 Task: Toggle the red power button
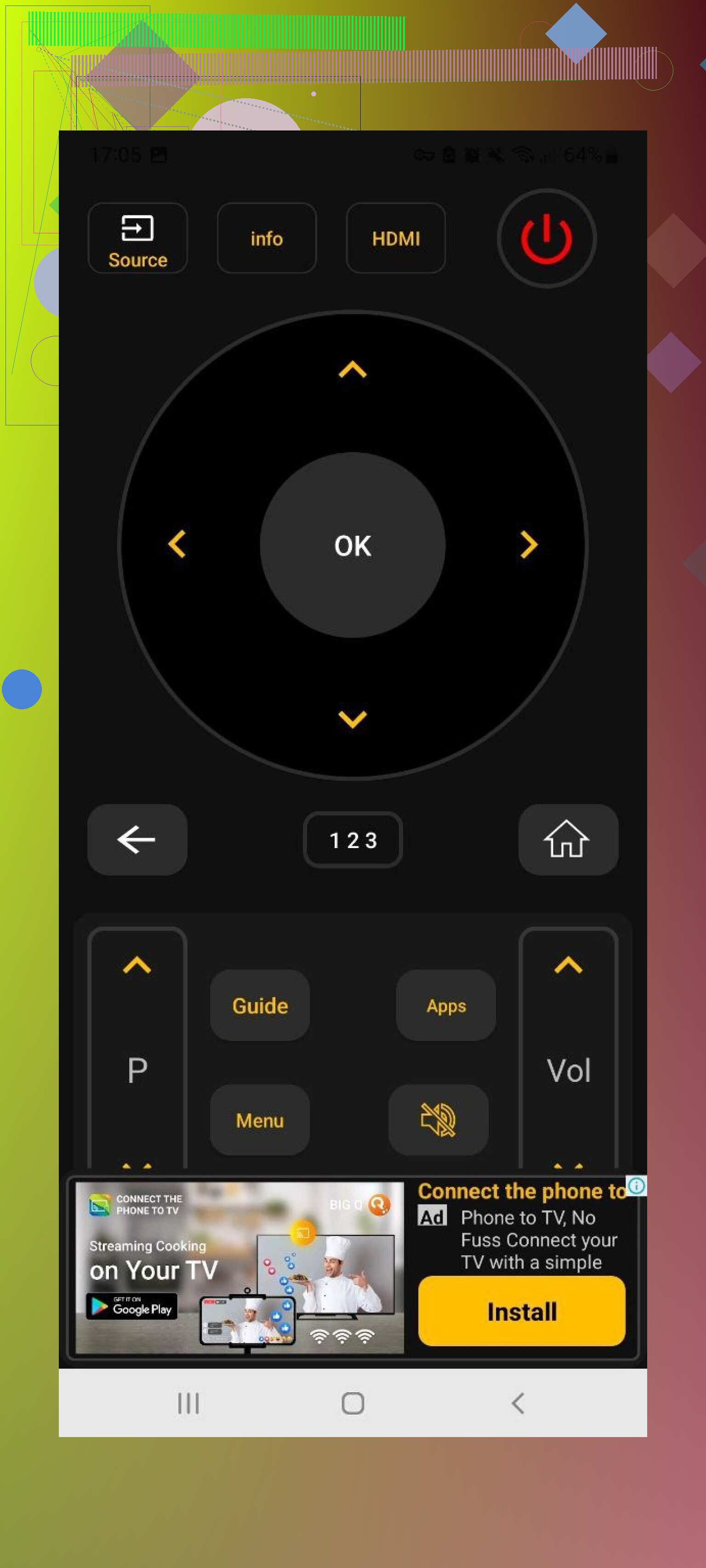click(546, 238)
